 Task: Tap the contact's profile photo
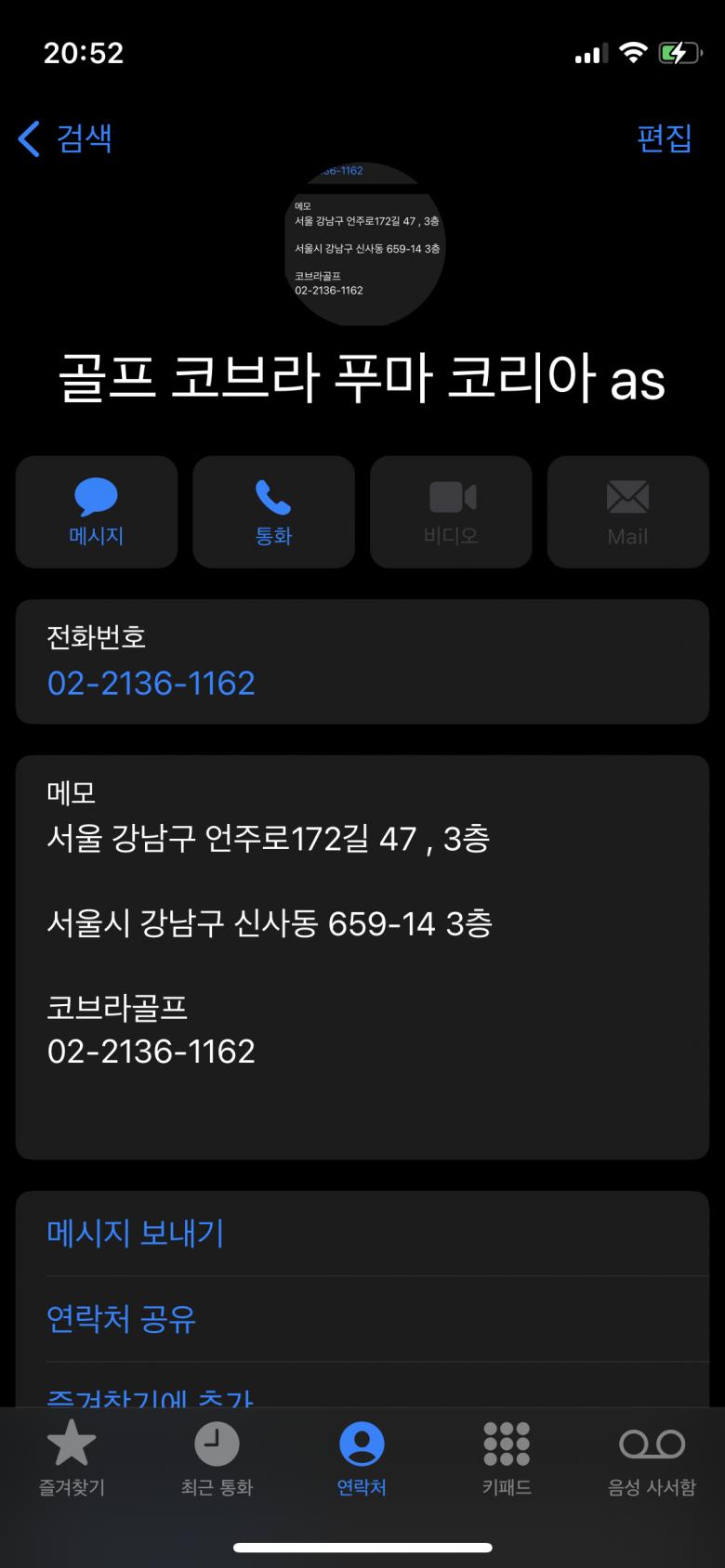364,244
